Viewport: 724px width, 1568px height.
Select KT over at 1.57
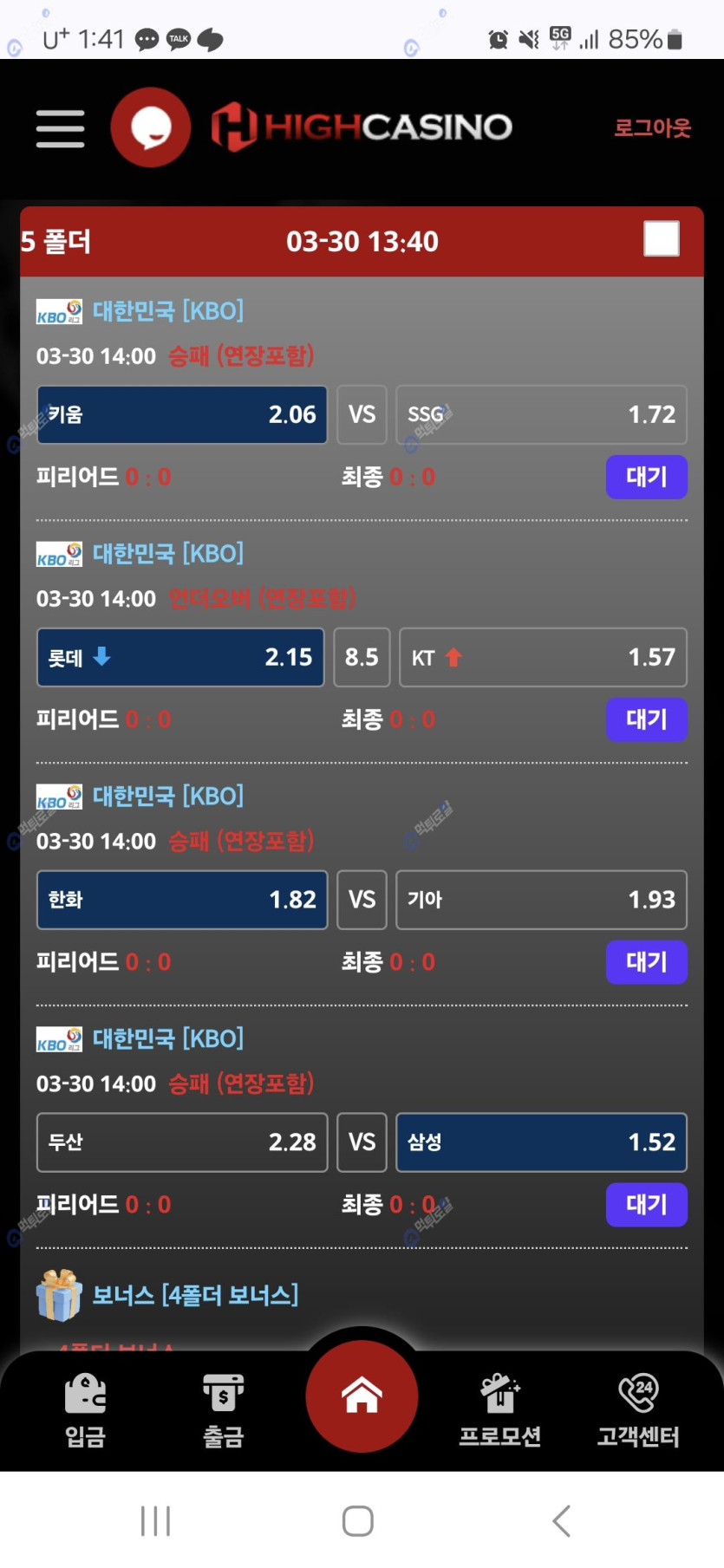pos(543,657)
